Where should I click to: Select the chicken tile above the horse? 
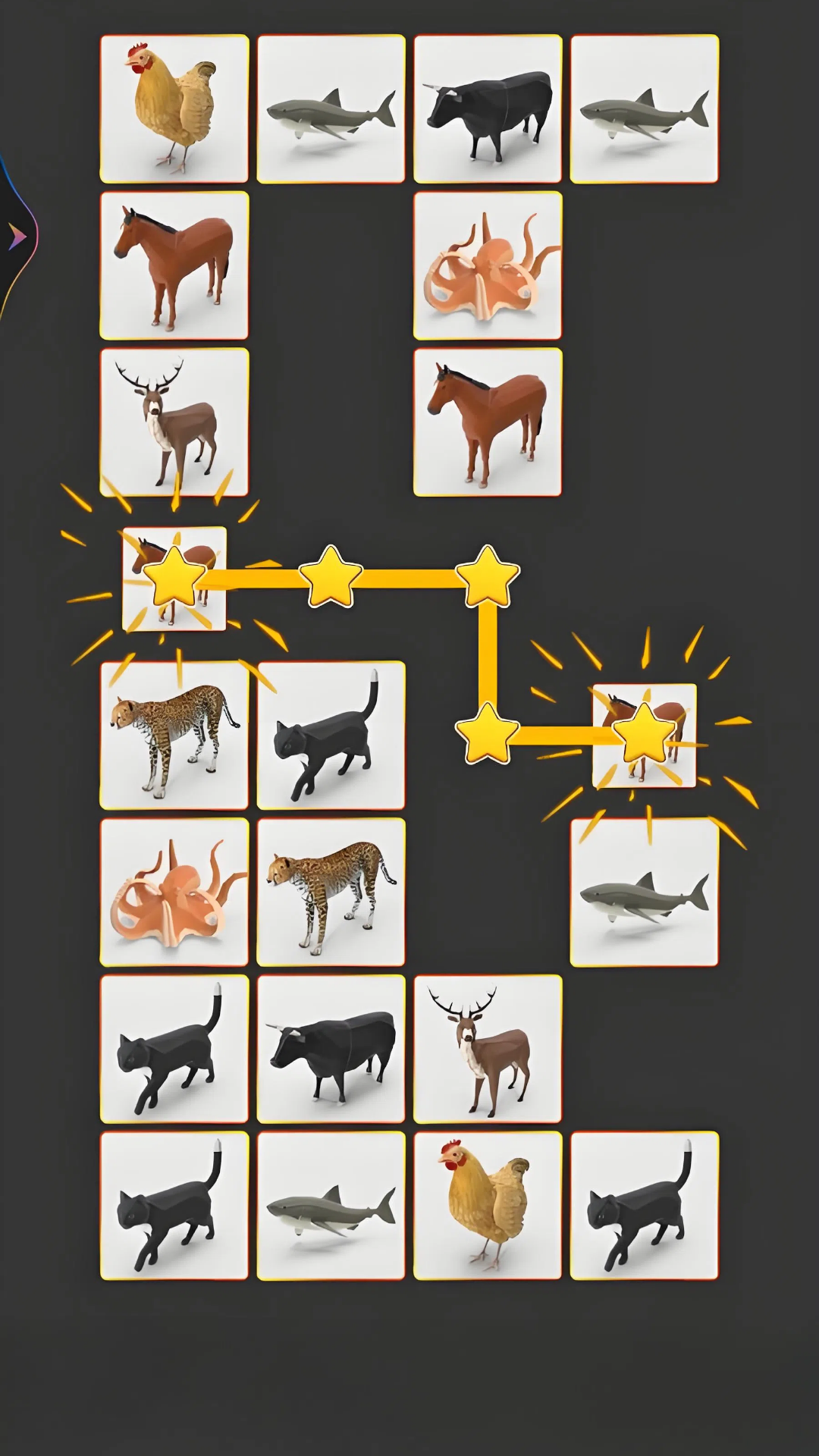174,108
